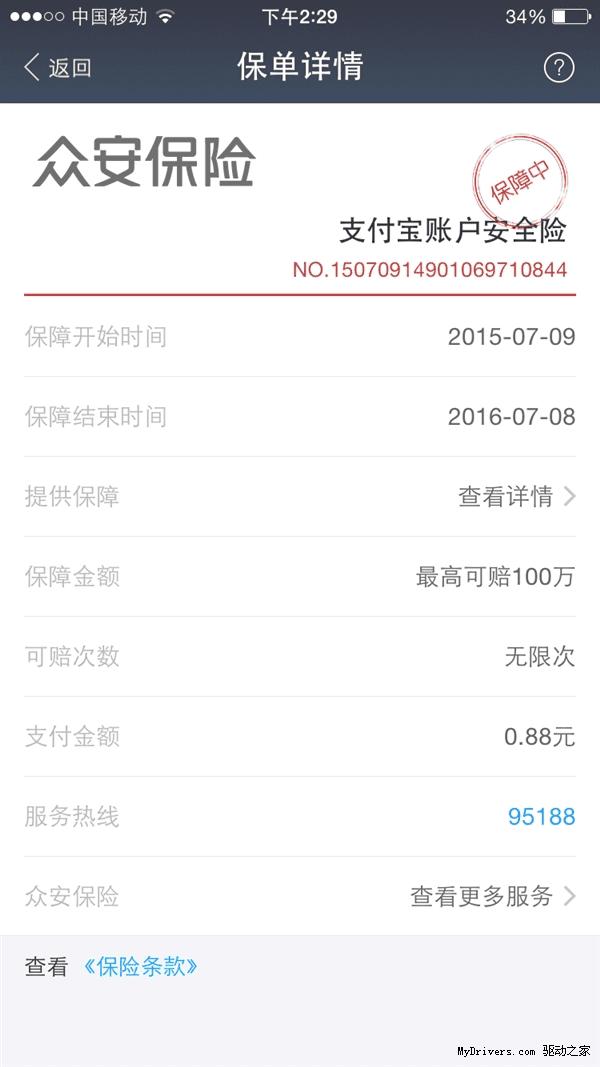The width and height of the screenshot is (600, 1067).
Task: Go back using the 返回 button
Action: click(x=58, y=68)
